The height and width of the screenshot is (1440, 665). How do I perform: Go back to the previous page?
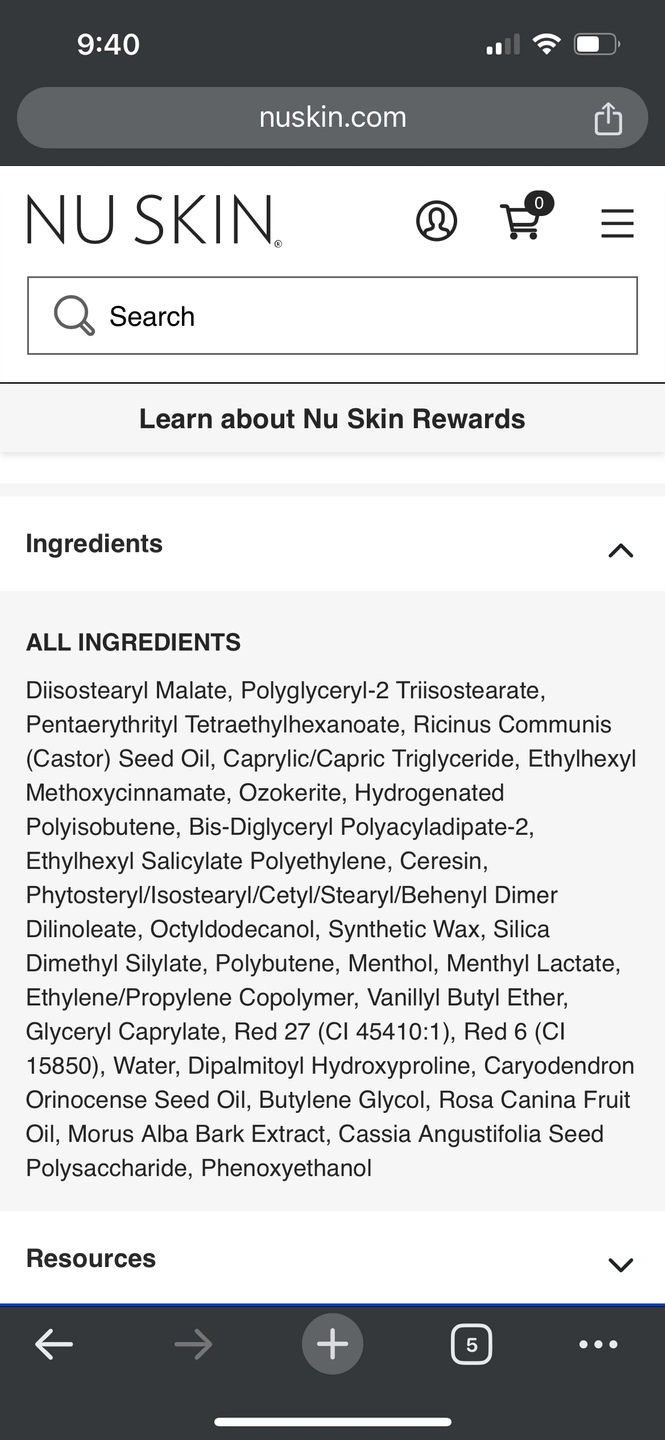pyautogui.click(x=54, y=1345)
